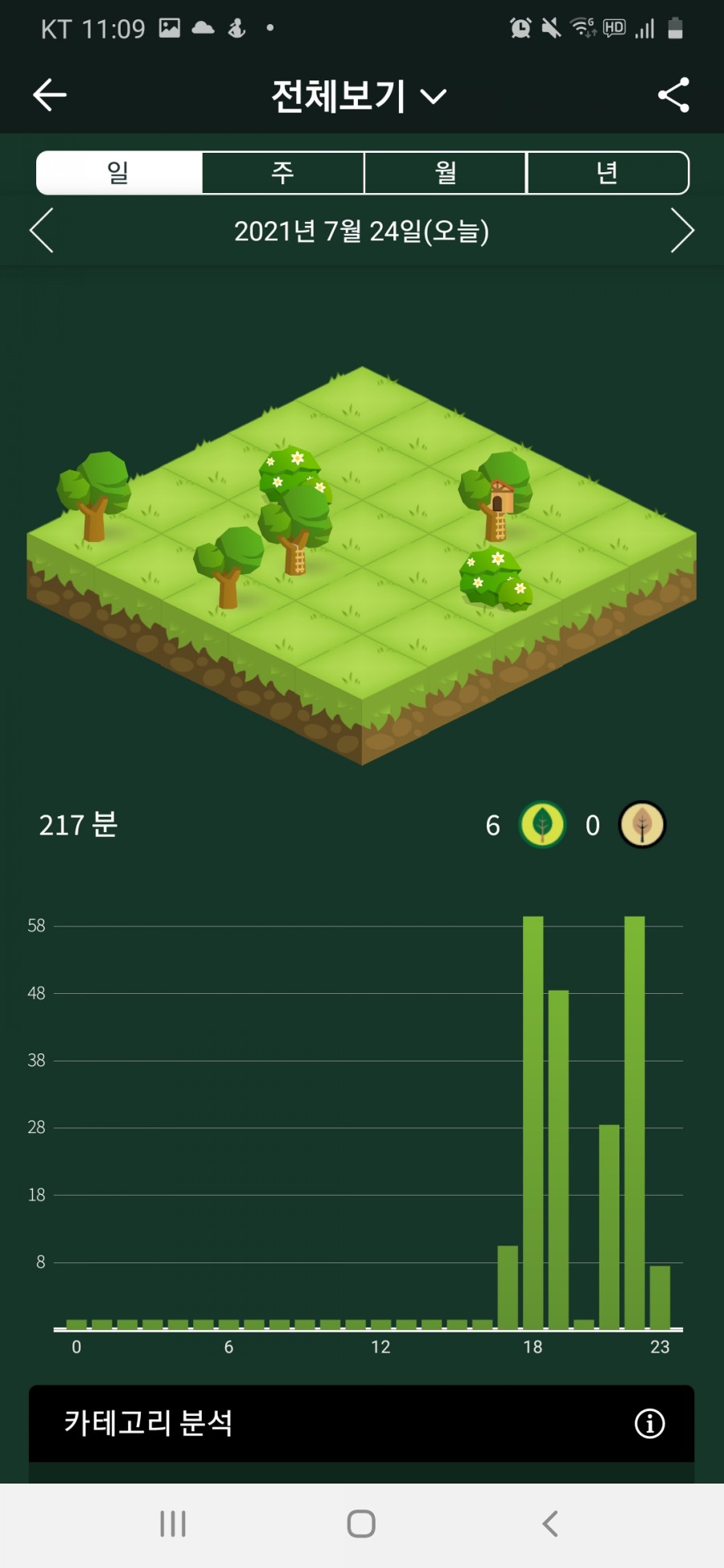This screenshot has width=724, height=1568.
Task: Switch to the 주 (week) tab
Action: (282, 172)
